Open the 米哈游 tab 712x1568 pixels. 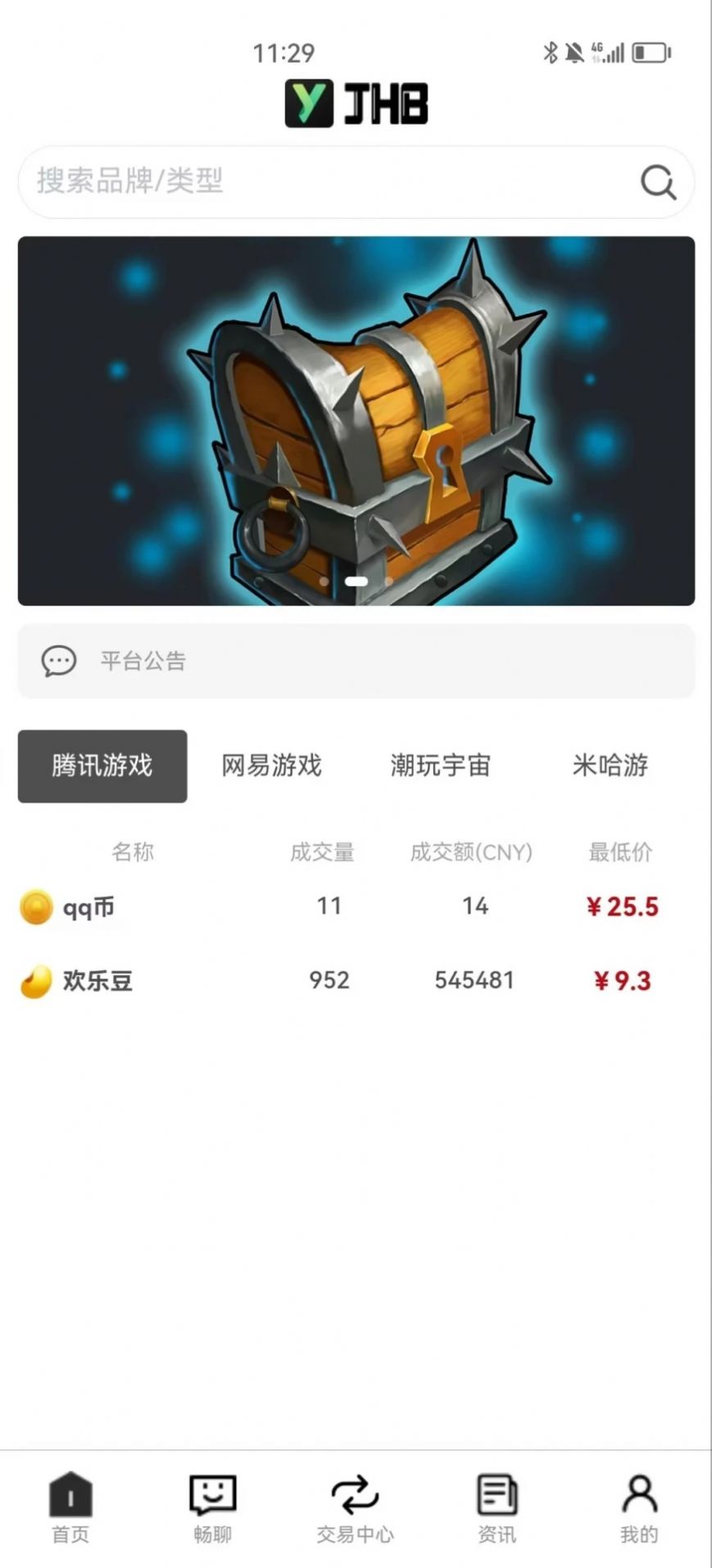tap(611, 766)
